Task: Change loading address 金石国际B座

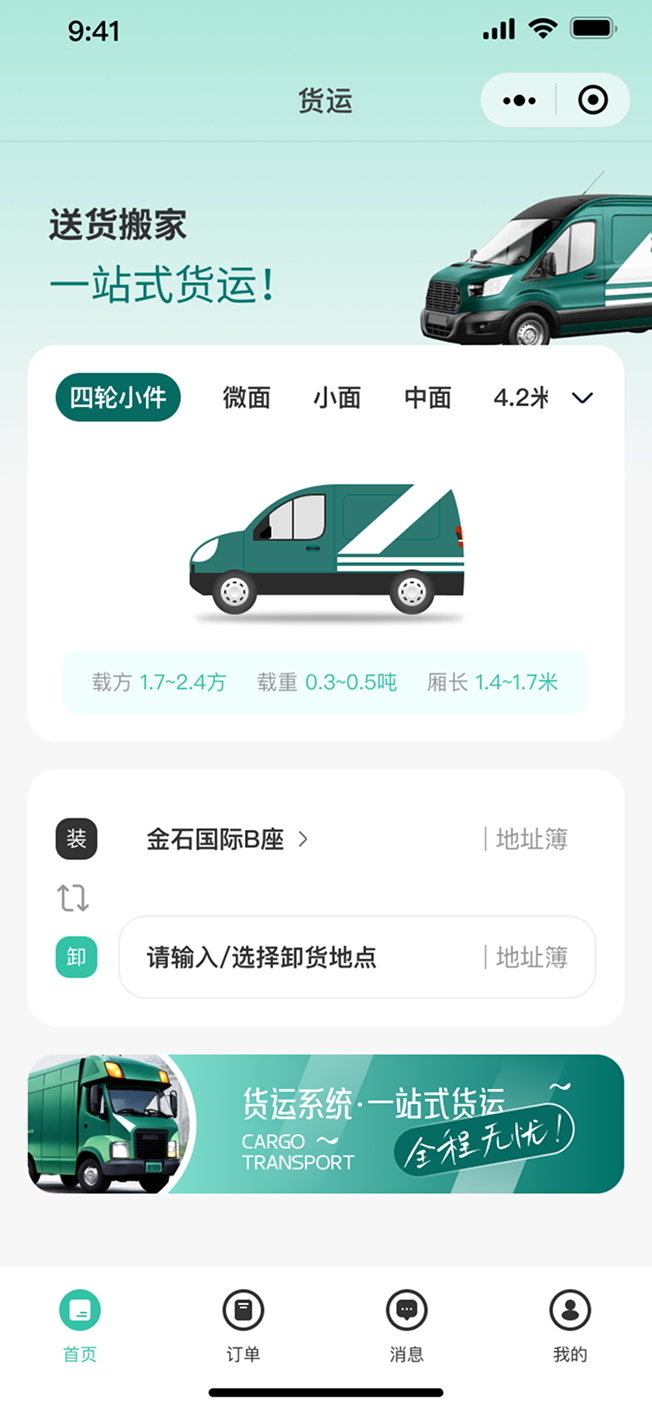Action: pyautogui.click(x=227, y=839)
